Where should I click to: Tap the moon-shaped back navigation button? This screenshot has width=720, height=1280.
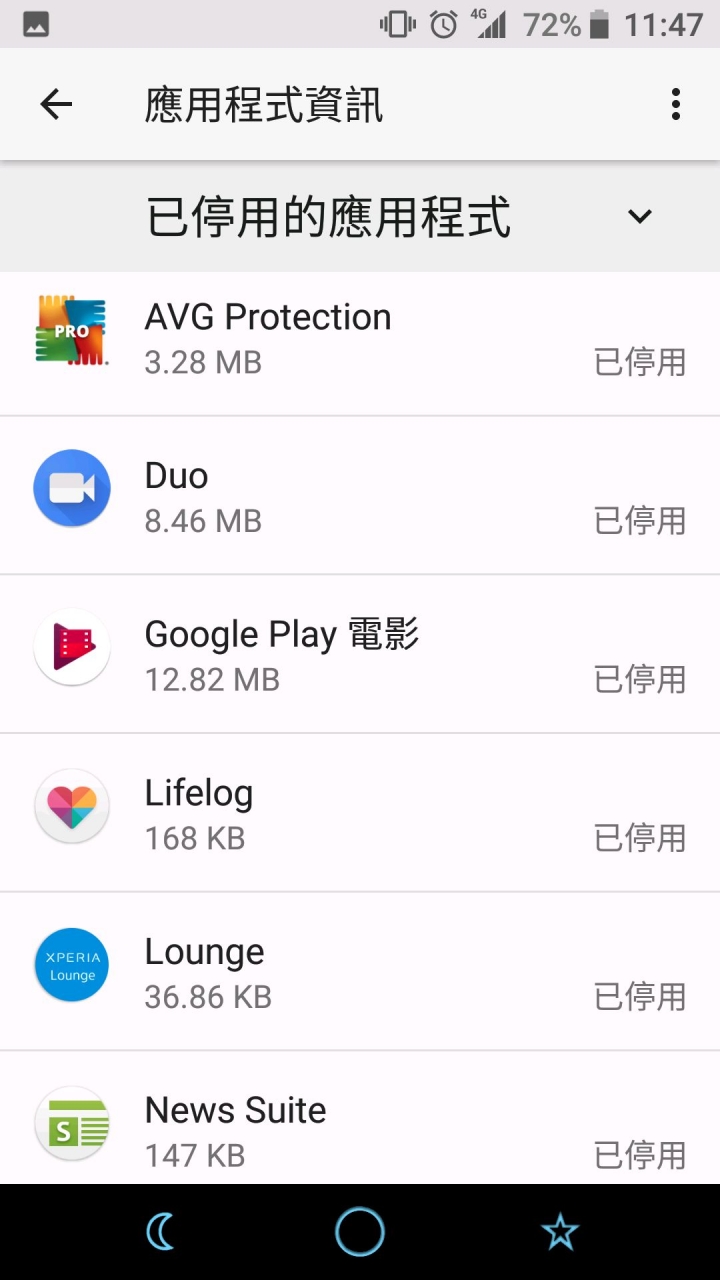coord(160,1232)
